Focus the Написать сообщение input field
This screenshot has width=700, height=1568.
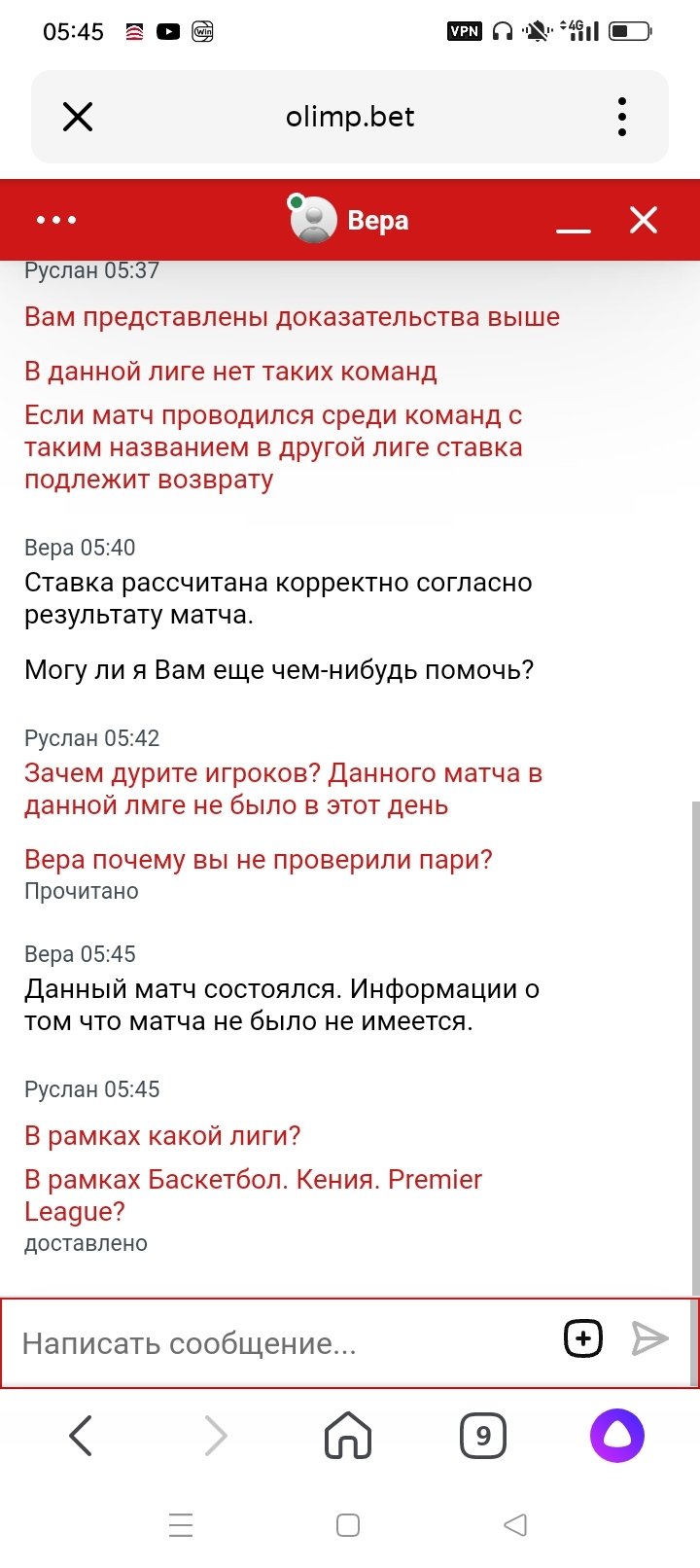282,1343
